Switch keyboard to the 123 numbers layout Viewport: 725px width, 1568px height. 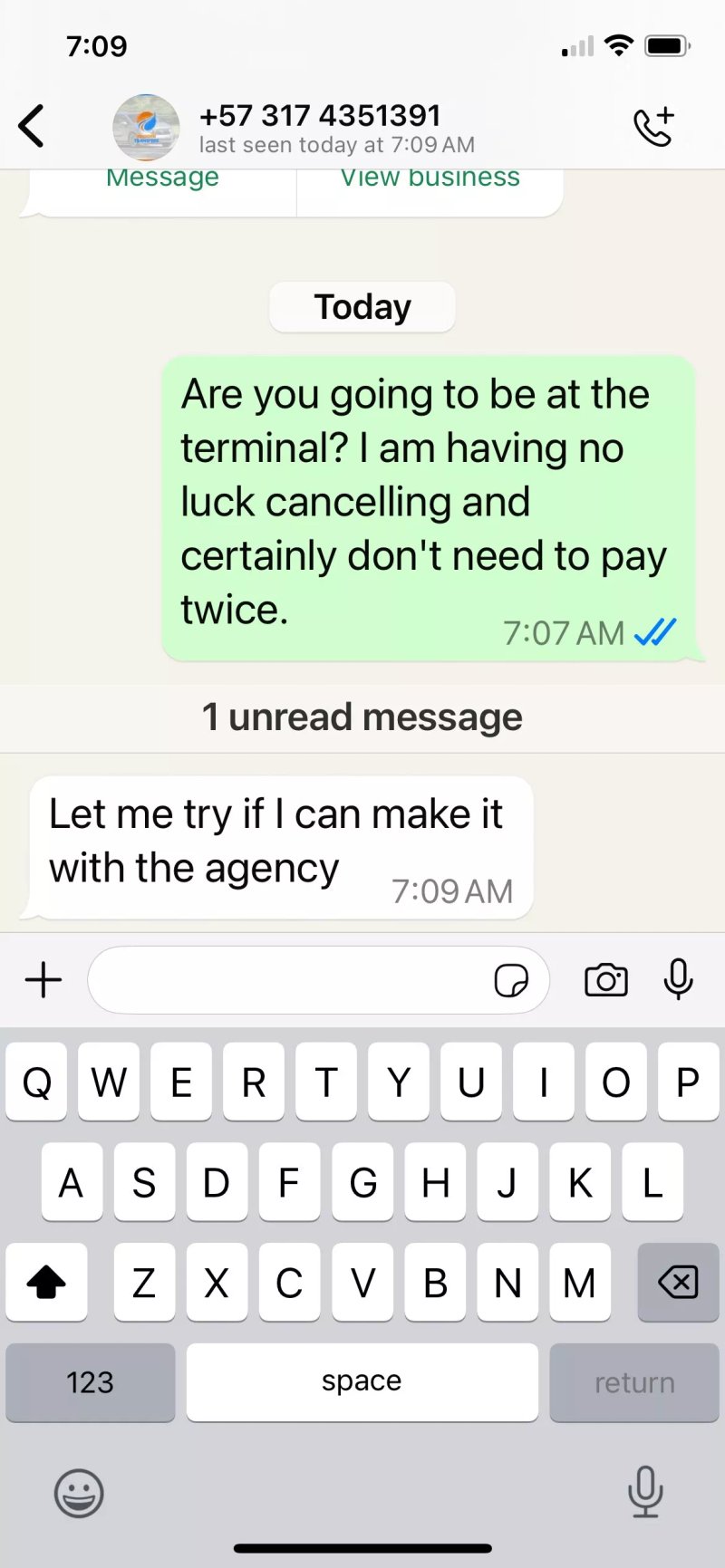click(91, 1382)
